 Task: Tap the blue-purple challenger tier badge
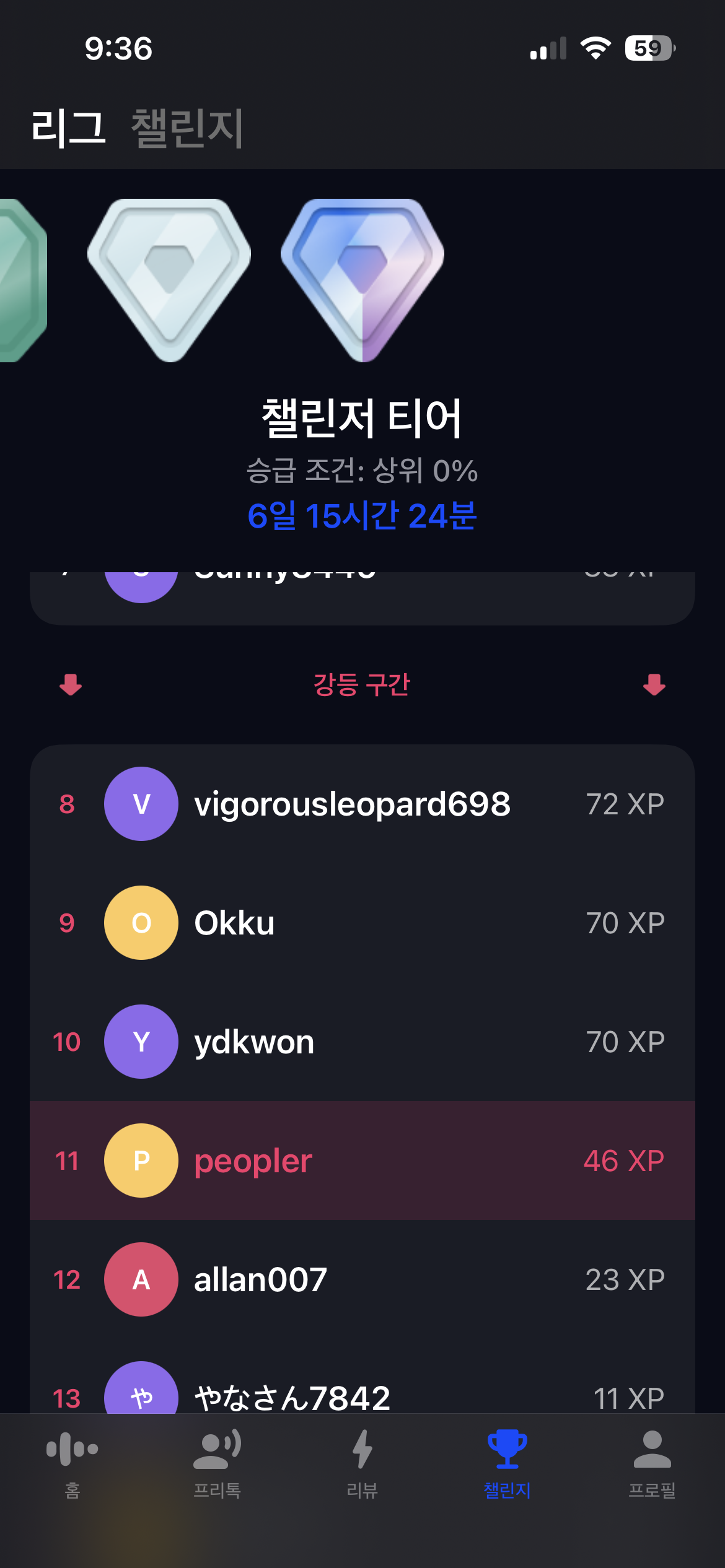click(362, 279)
